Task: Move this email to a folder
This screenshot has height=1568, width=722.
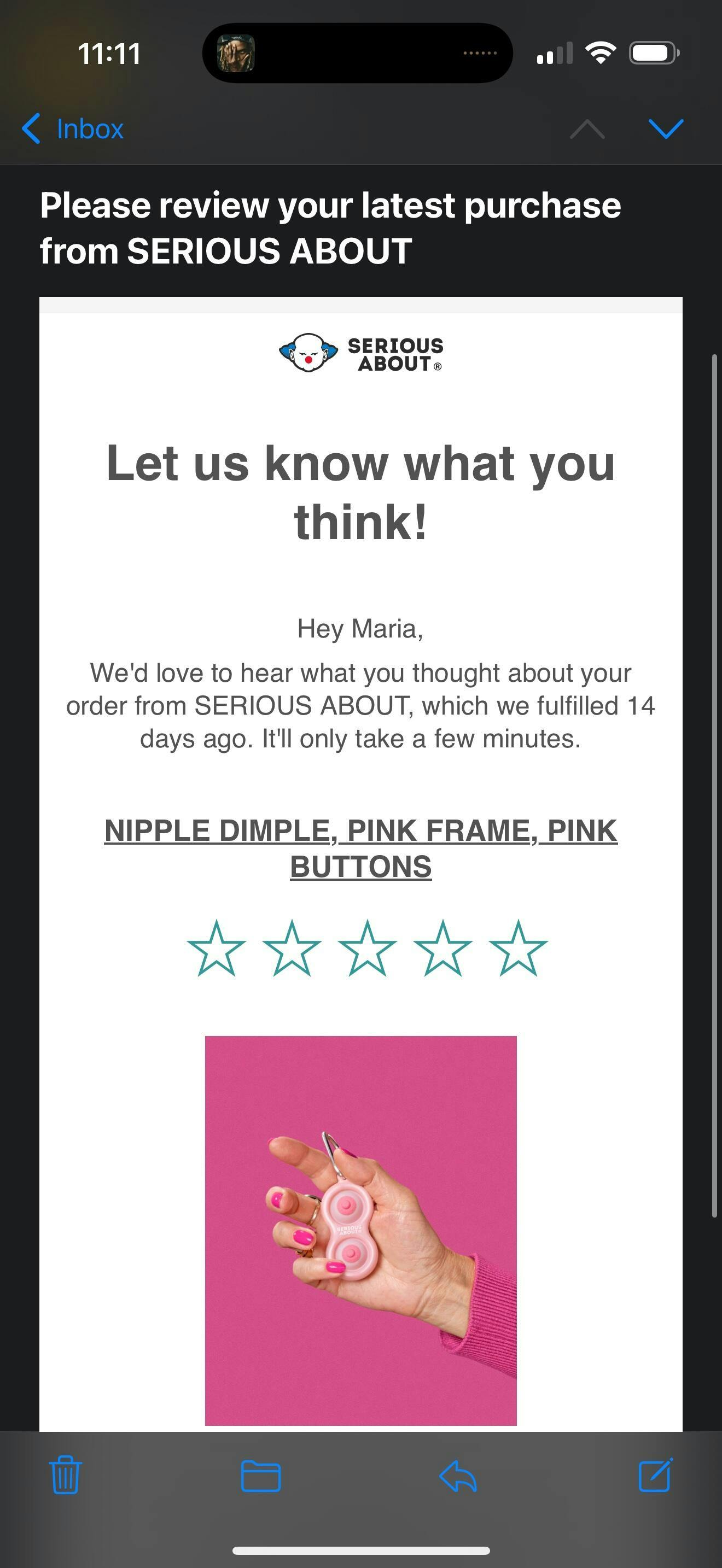Action: [x=260, y=1476]
